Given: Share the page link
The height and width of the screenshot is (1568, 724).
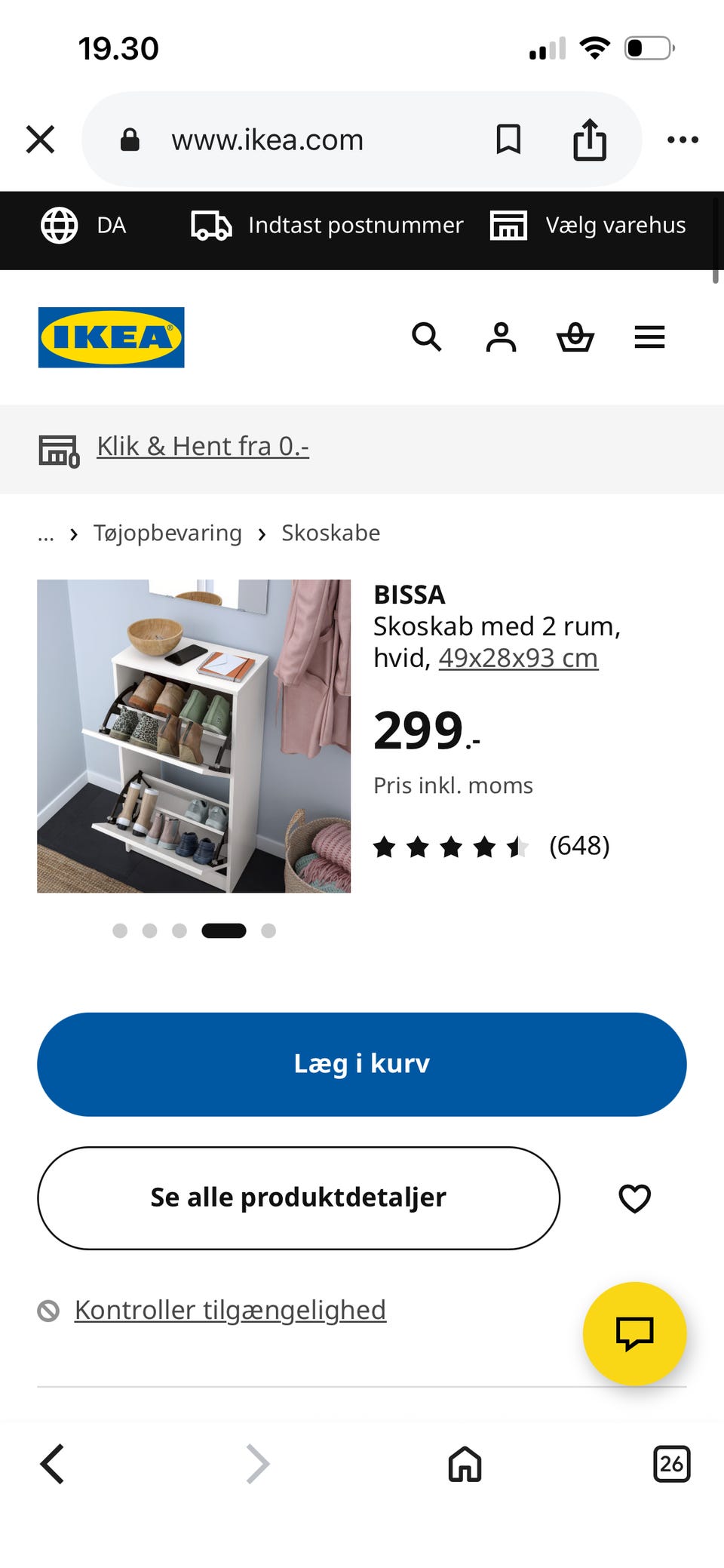Looking at the screenshot, I should 590,140.
